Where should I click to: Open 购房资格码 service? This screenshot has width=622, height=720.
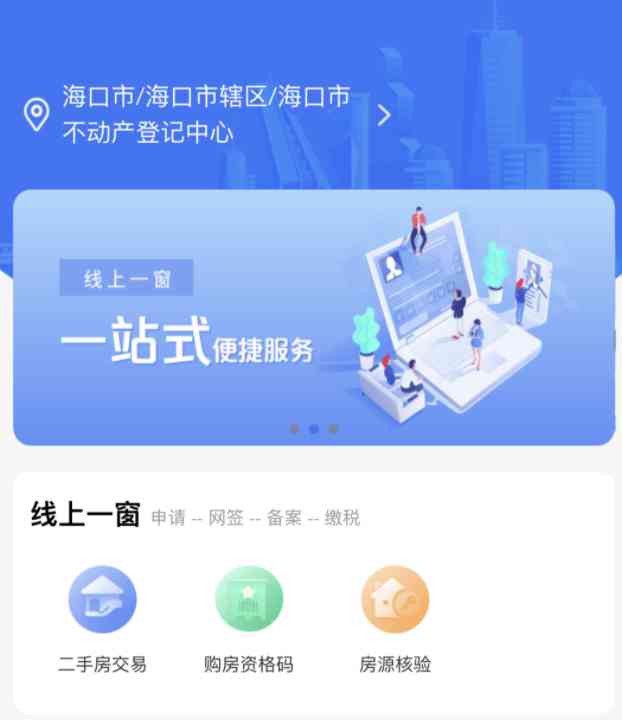click(x=249, y=619)
